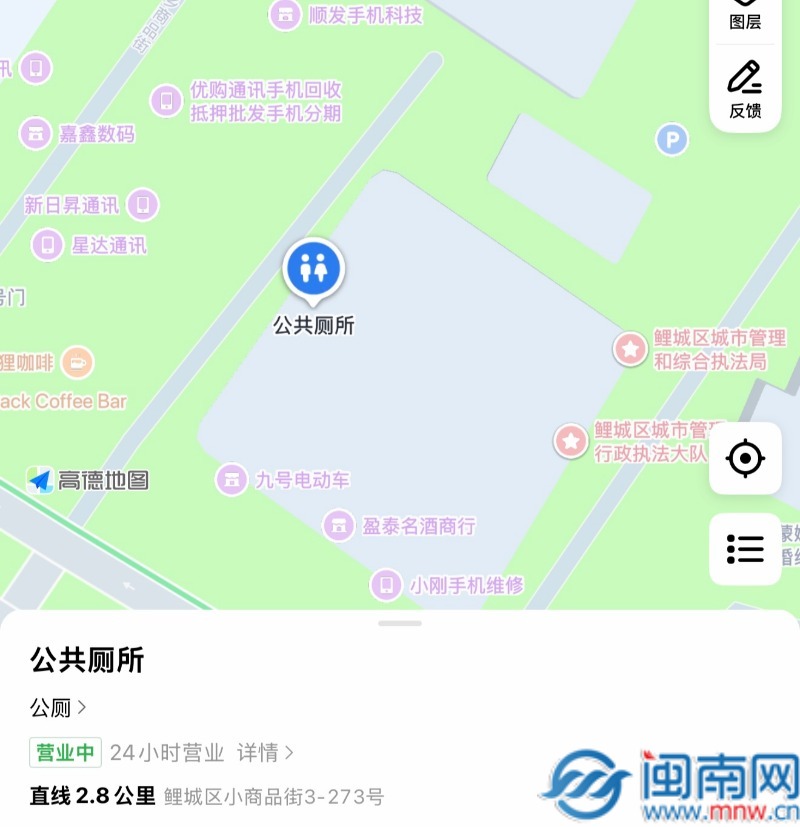Tap the parking P marker

[x=672, y=139]
